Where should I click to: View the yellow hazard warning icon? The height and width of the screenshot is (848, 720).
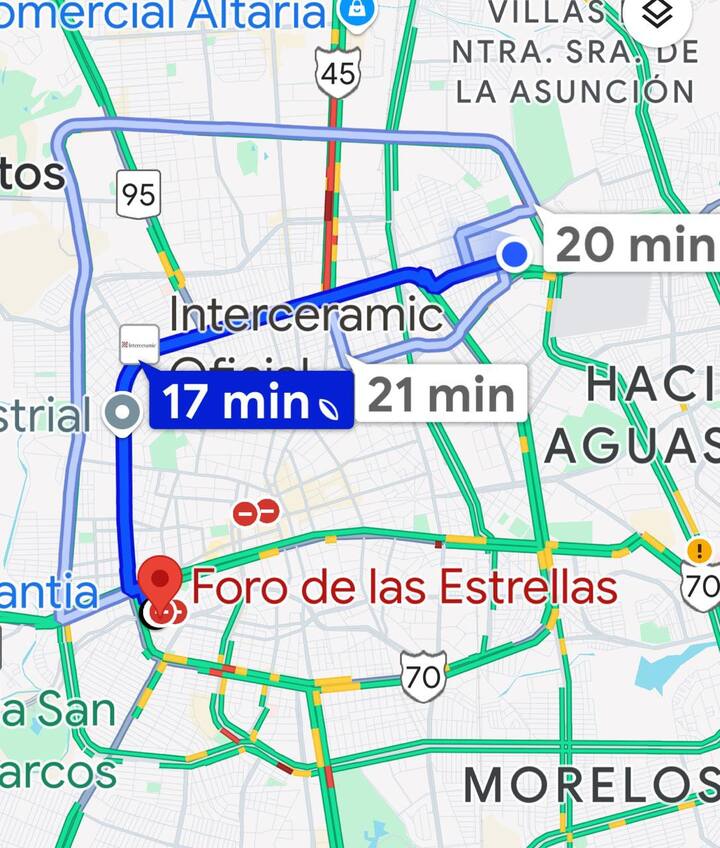click(699, 550)
